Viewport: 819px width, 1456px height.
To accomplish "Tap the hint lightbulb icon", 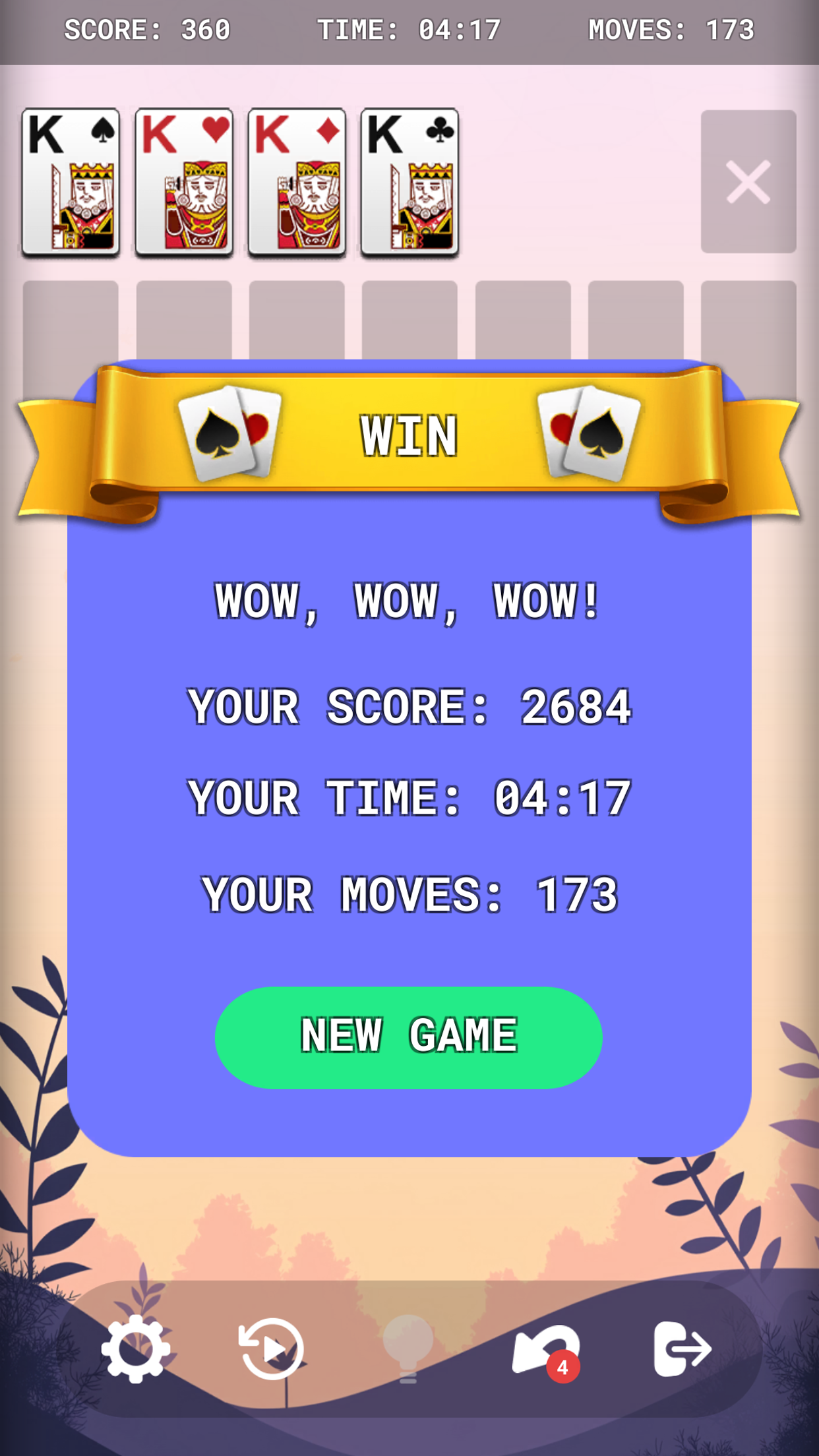I will pyautogui.click(x=408, y=1348).
